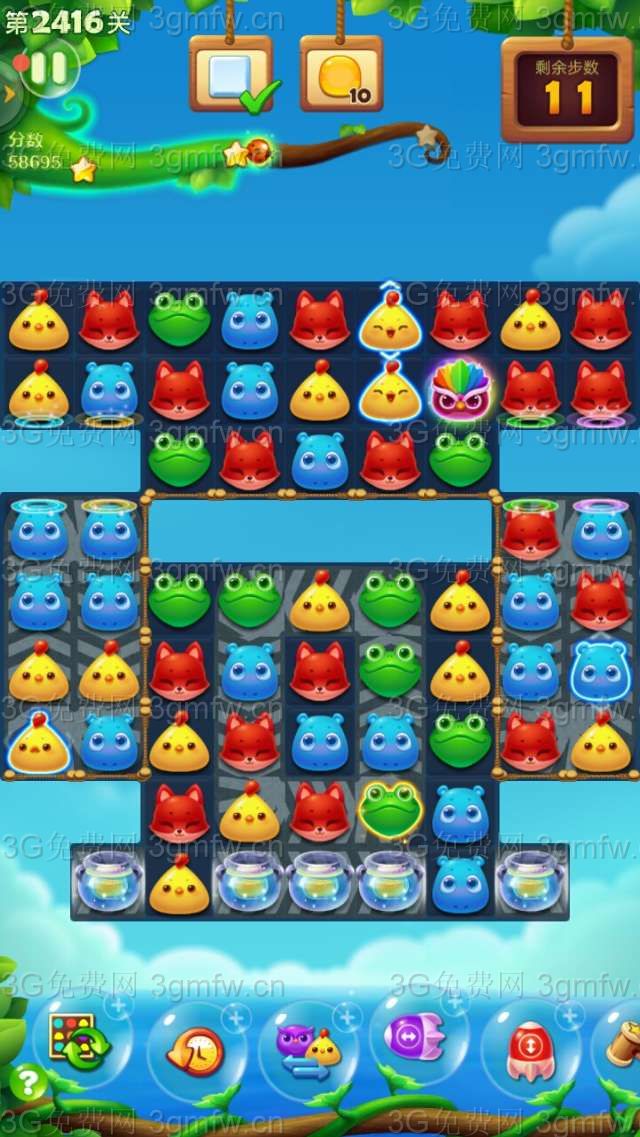Pause the game
The image size is (640, 1137).
tap(49, 69)
